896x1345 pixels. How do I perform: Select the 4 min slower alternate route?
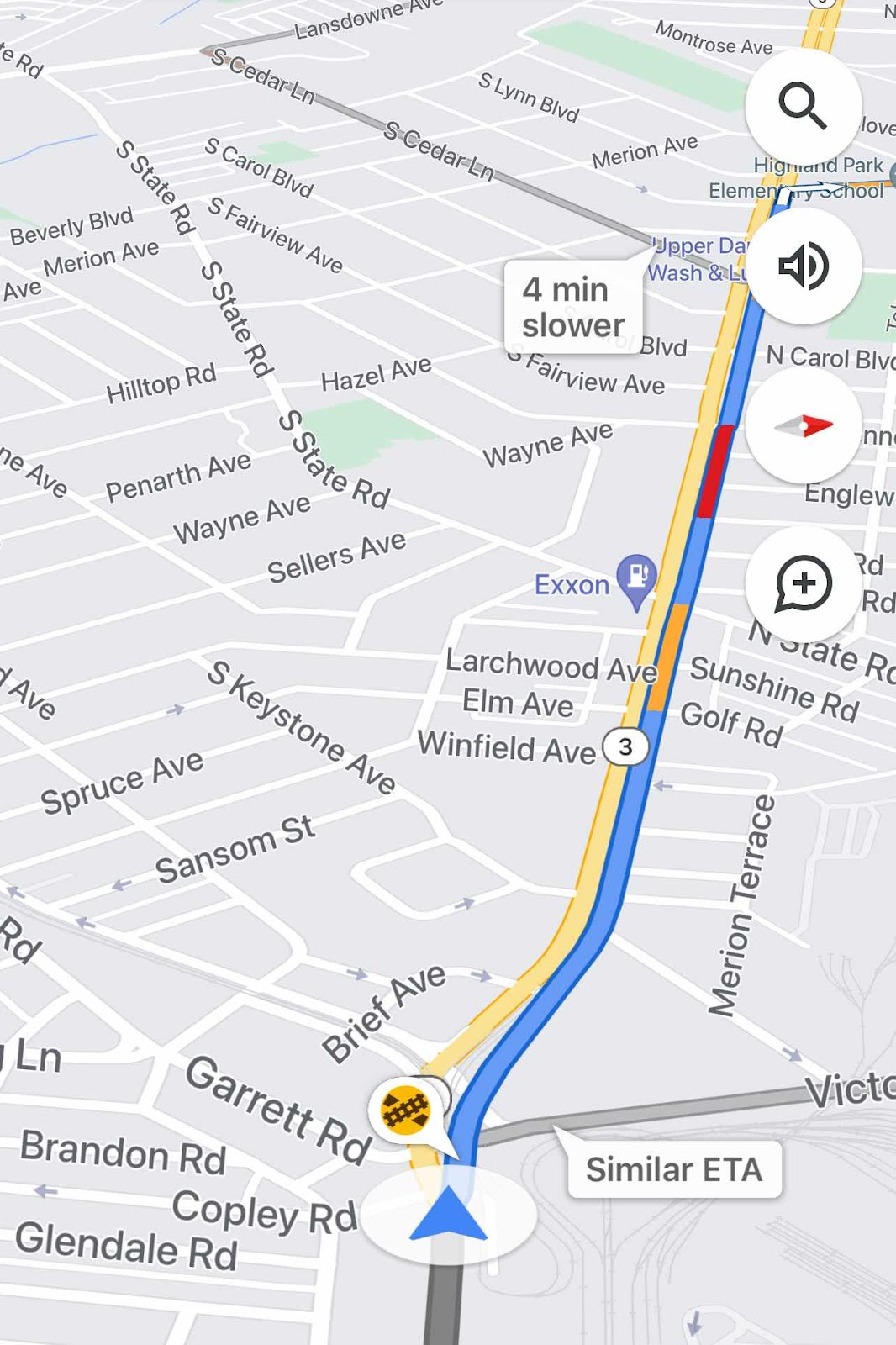pyautogui.click(x=574, y=308)
